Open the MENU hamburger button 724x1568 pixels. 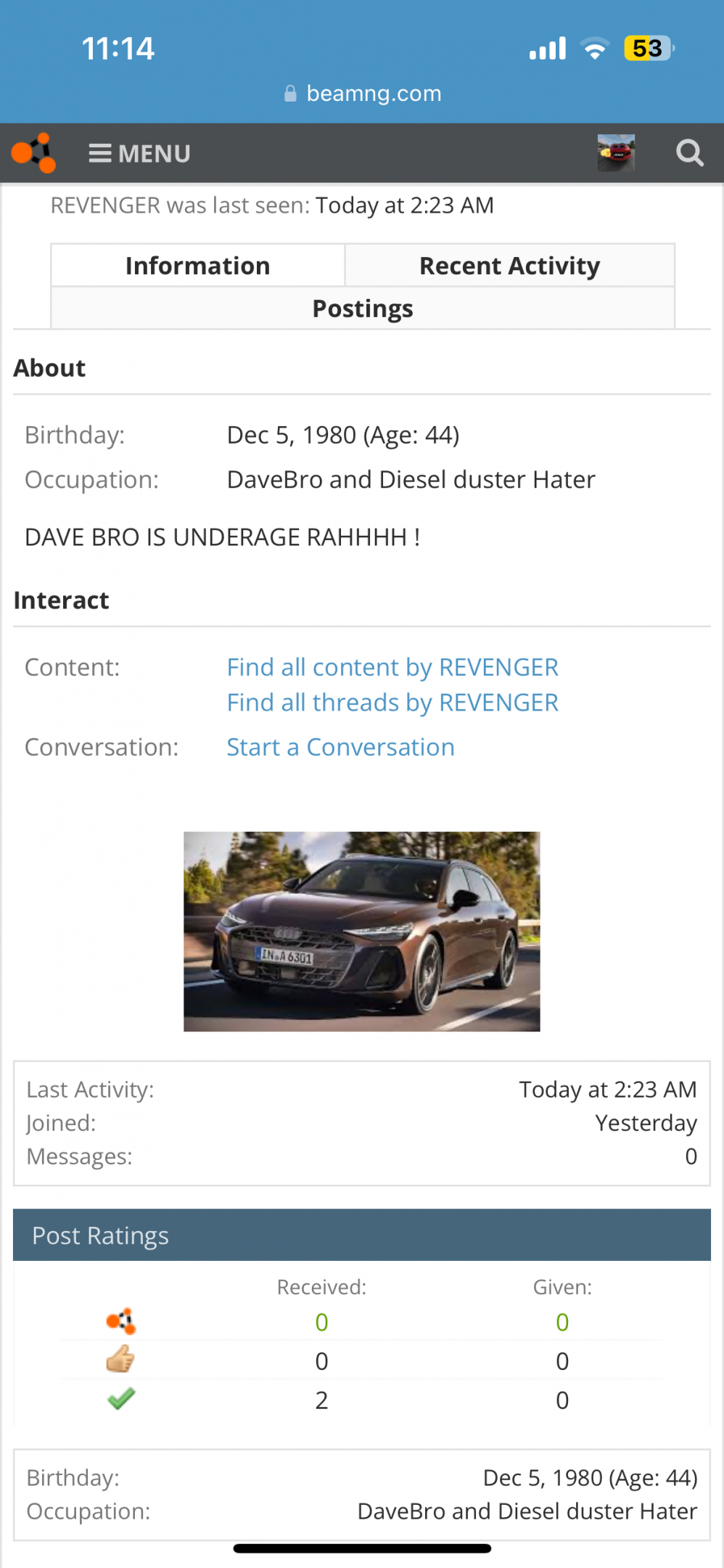click(x=139, y=154)
